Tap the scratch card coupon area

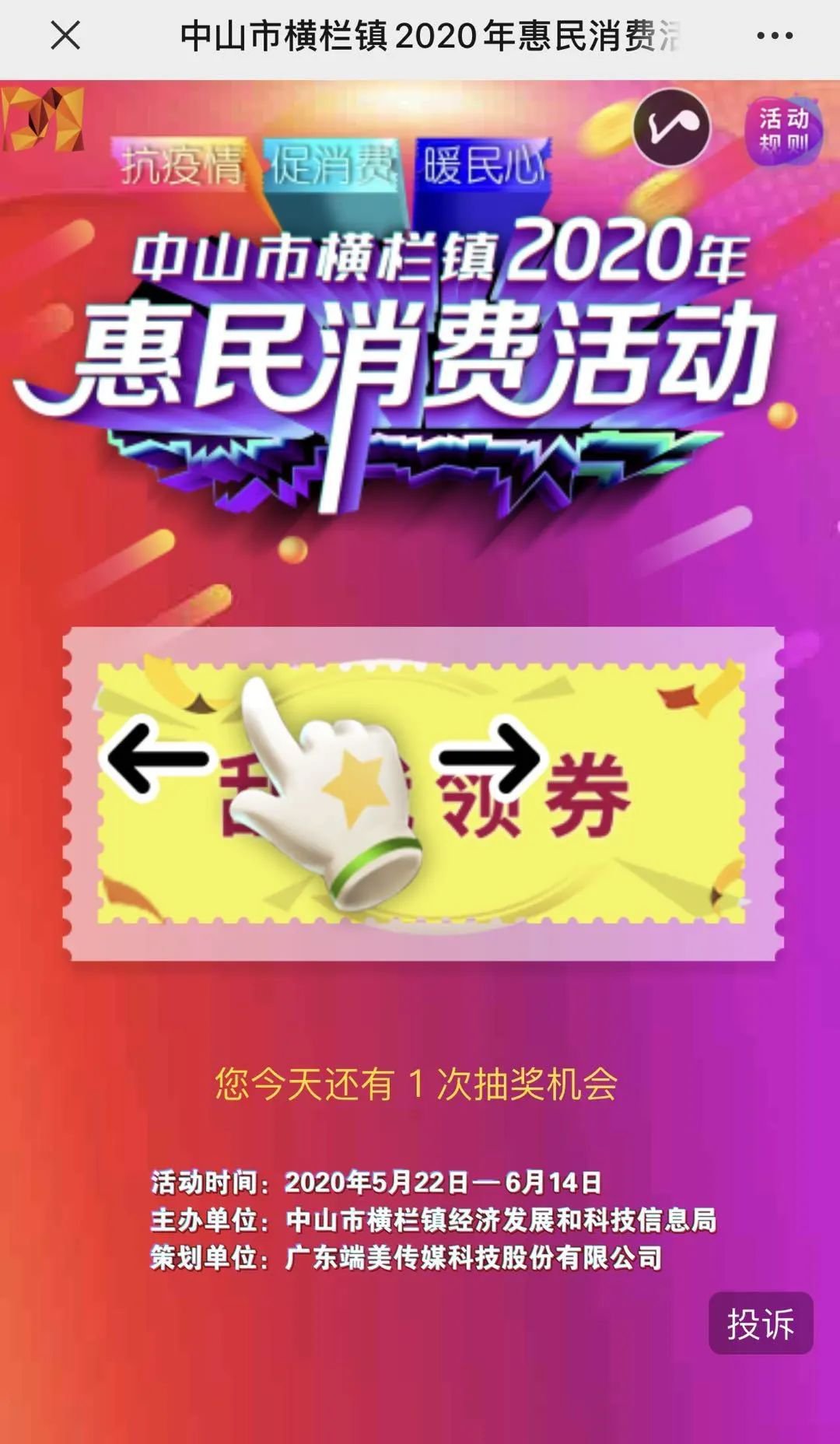(422, 794)
